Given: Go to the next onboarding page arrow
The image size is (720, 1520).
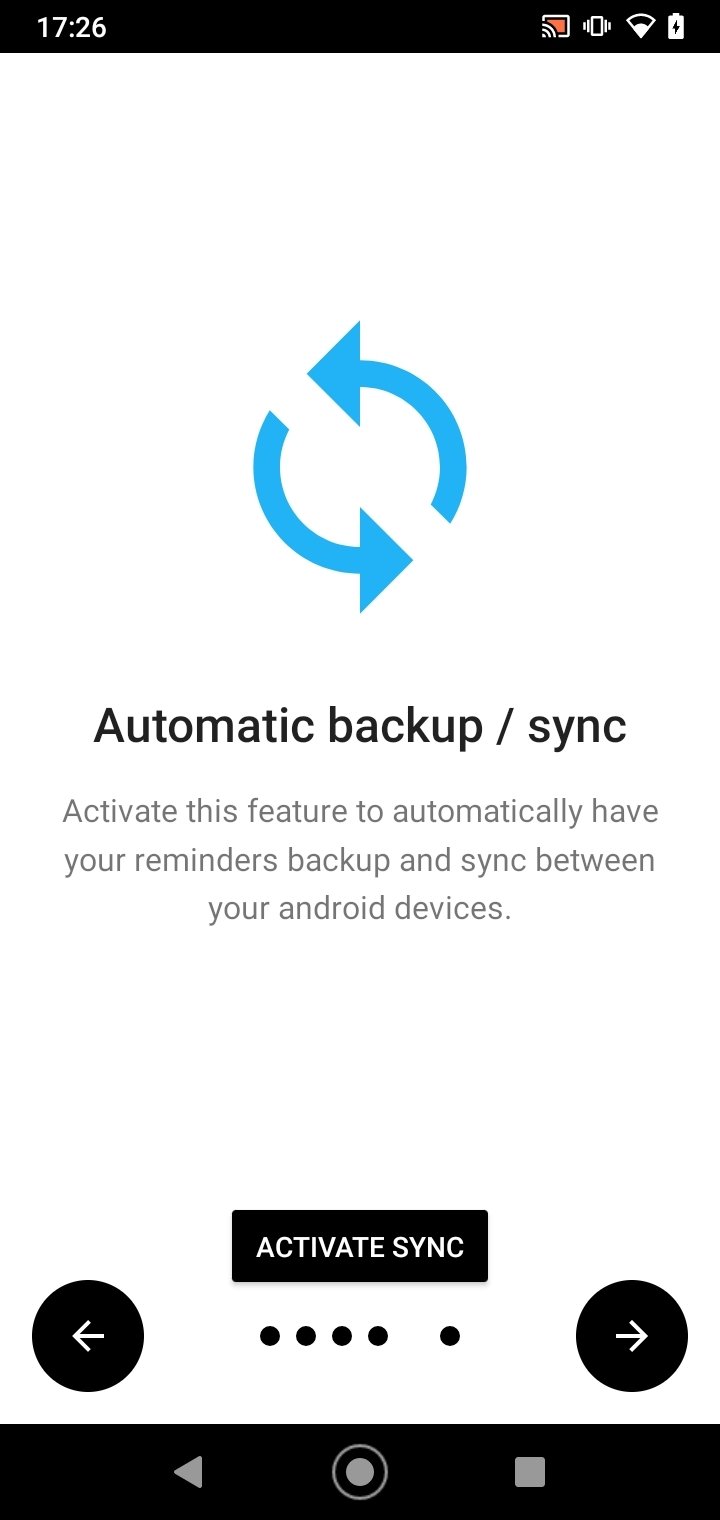Looking at the screenshot, I should pyautogui.click(x=632, y=1336).
